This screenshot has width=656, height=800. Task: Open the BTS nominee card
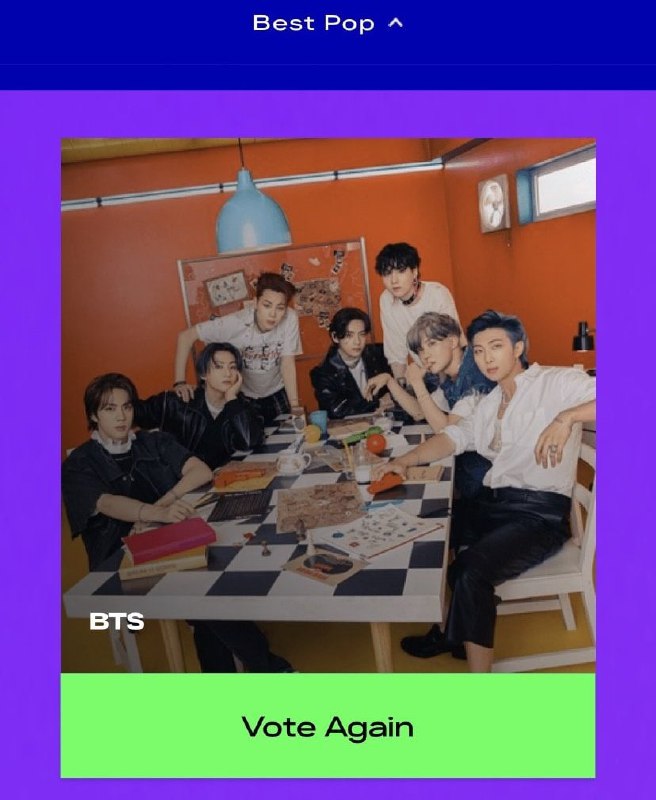328,405
